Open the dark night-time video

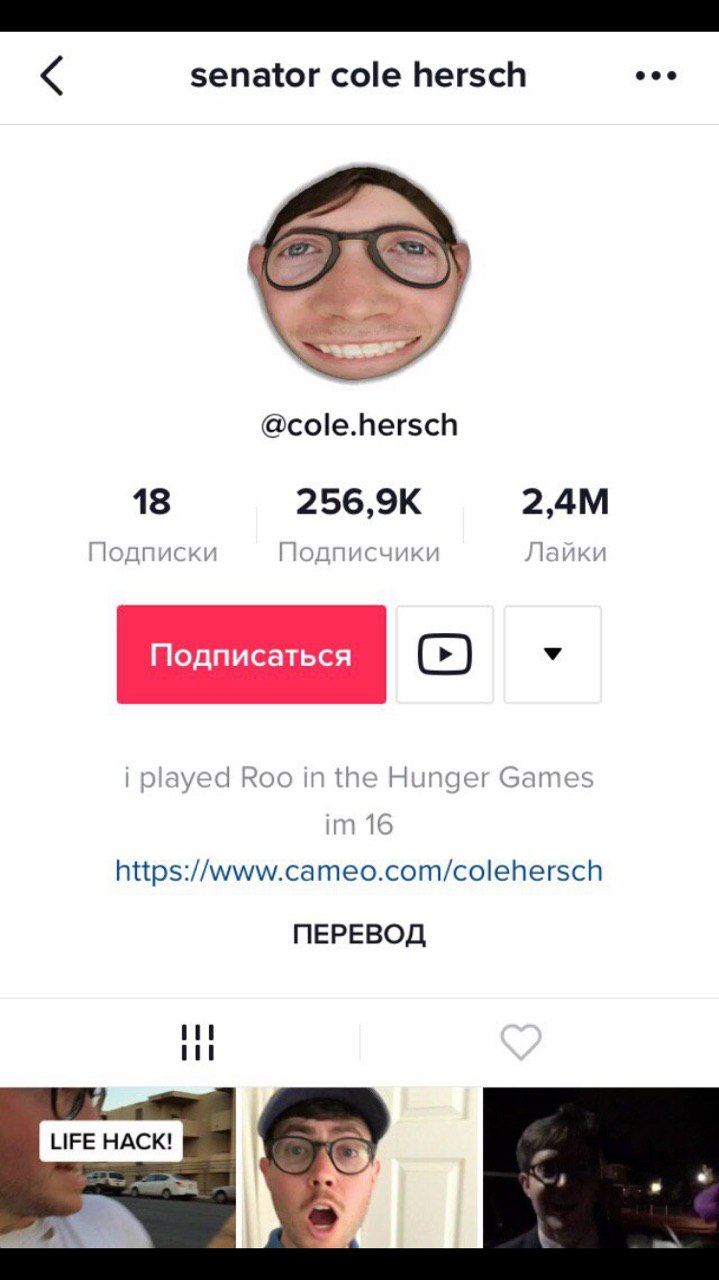click(x=601, y=1168)
